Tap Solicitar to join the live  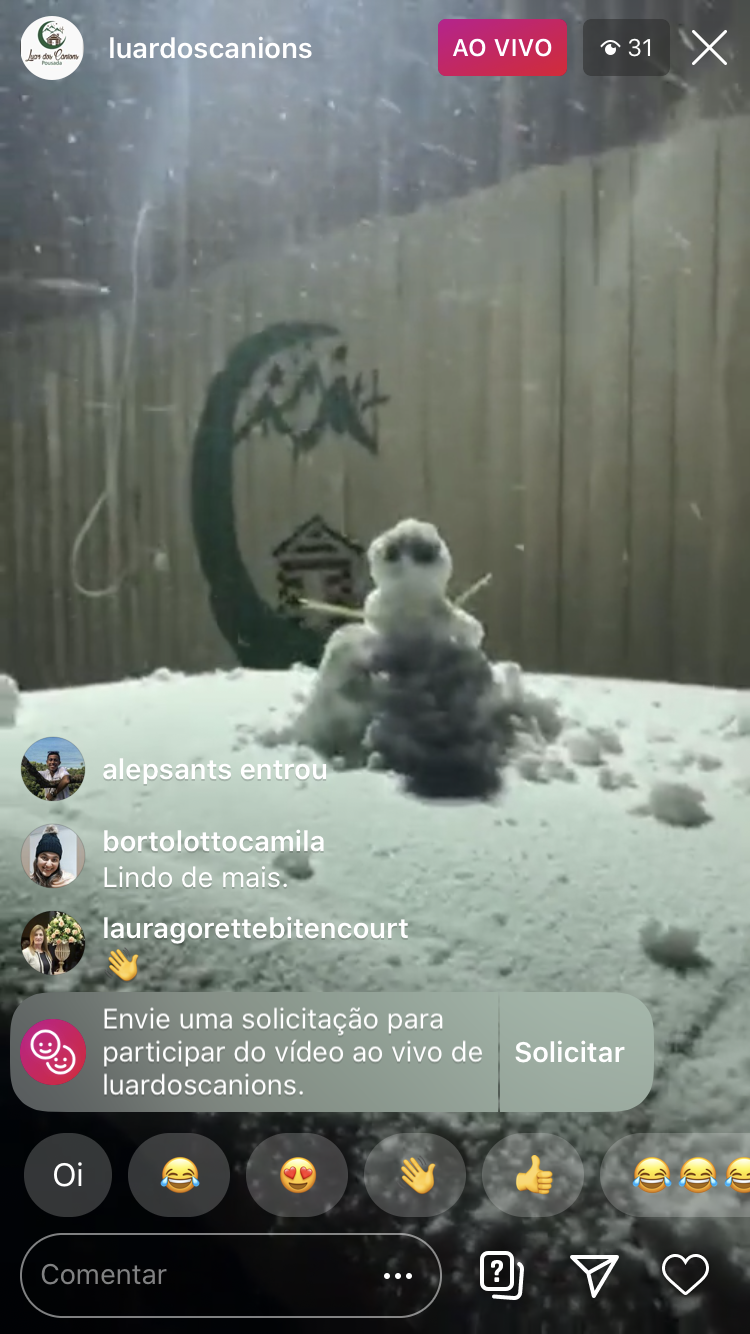[569, 1052]
